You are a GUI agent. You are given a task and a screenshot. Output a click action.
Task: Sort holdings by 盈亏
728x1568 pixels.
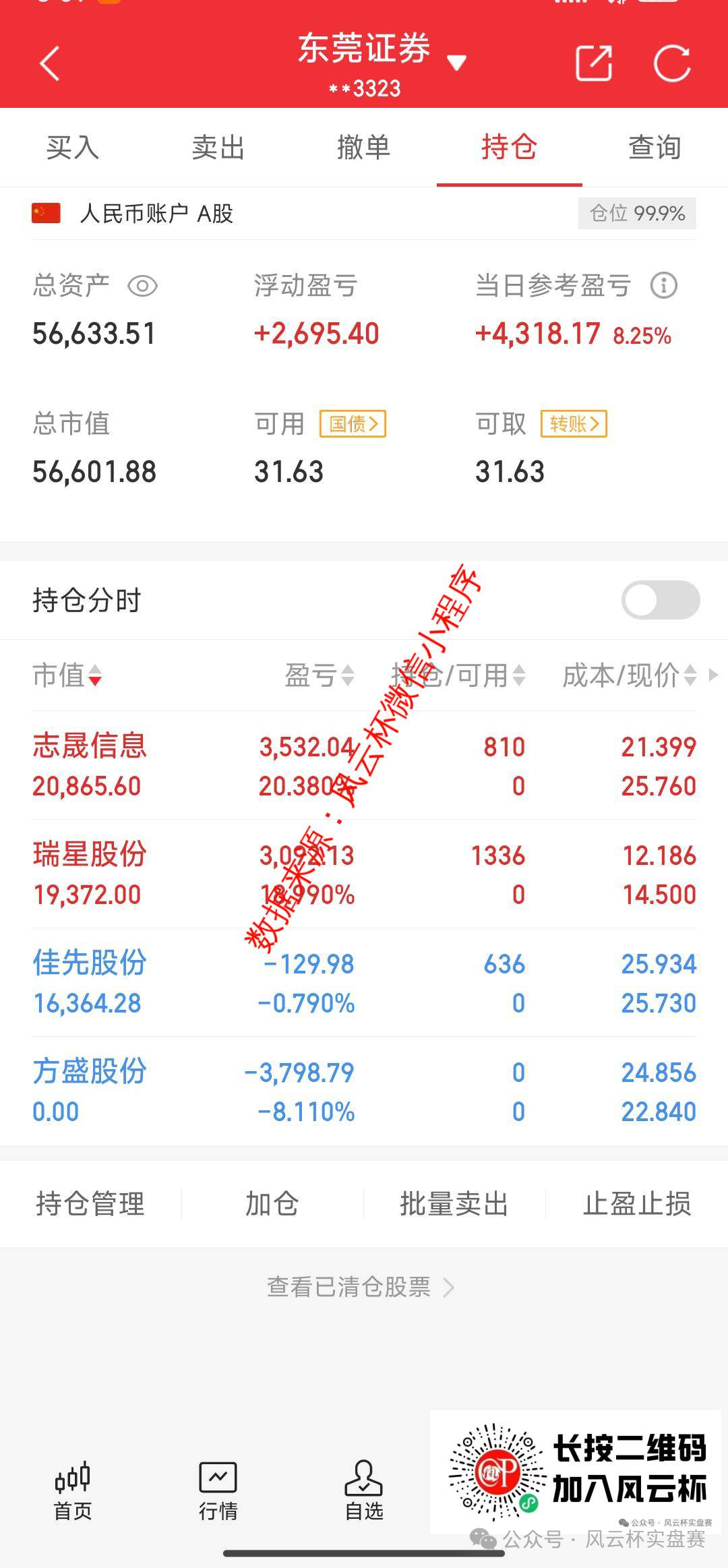coord(320,675)
